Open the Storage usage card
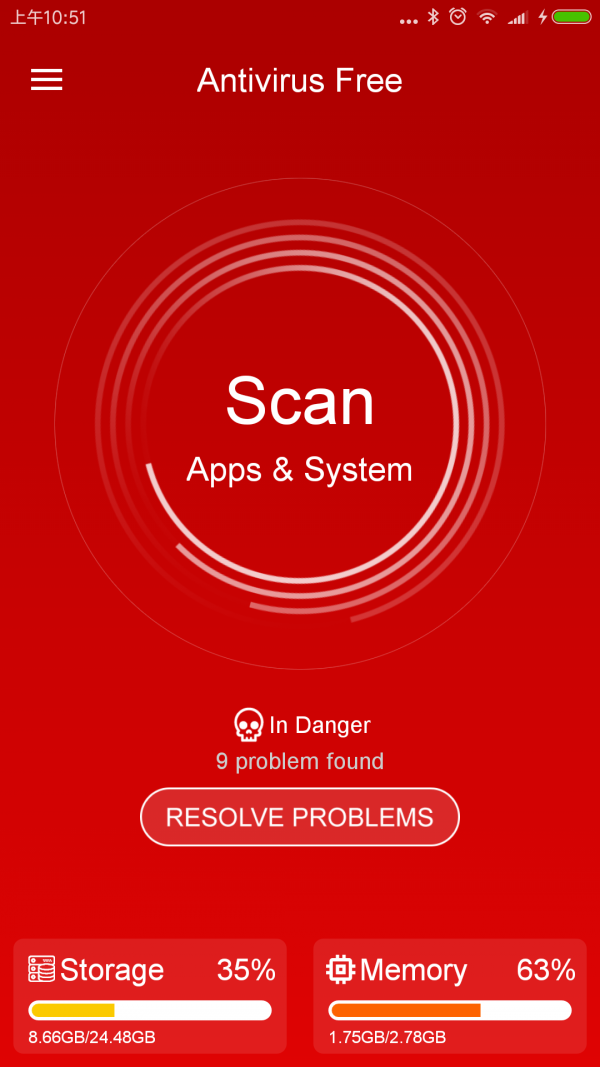 coord(150,995)
